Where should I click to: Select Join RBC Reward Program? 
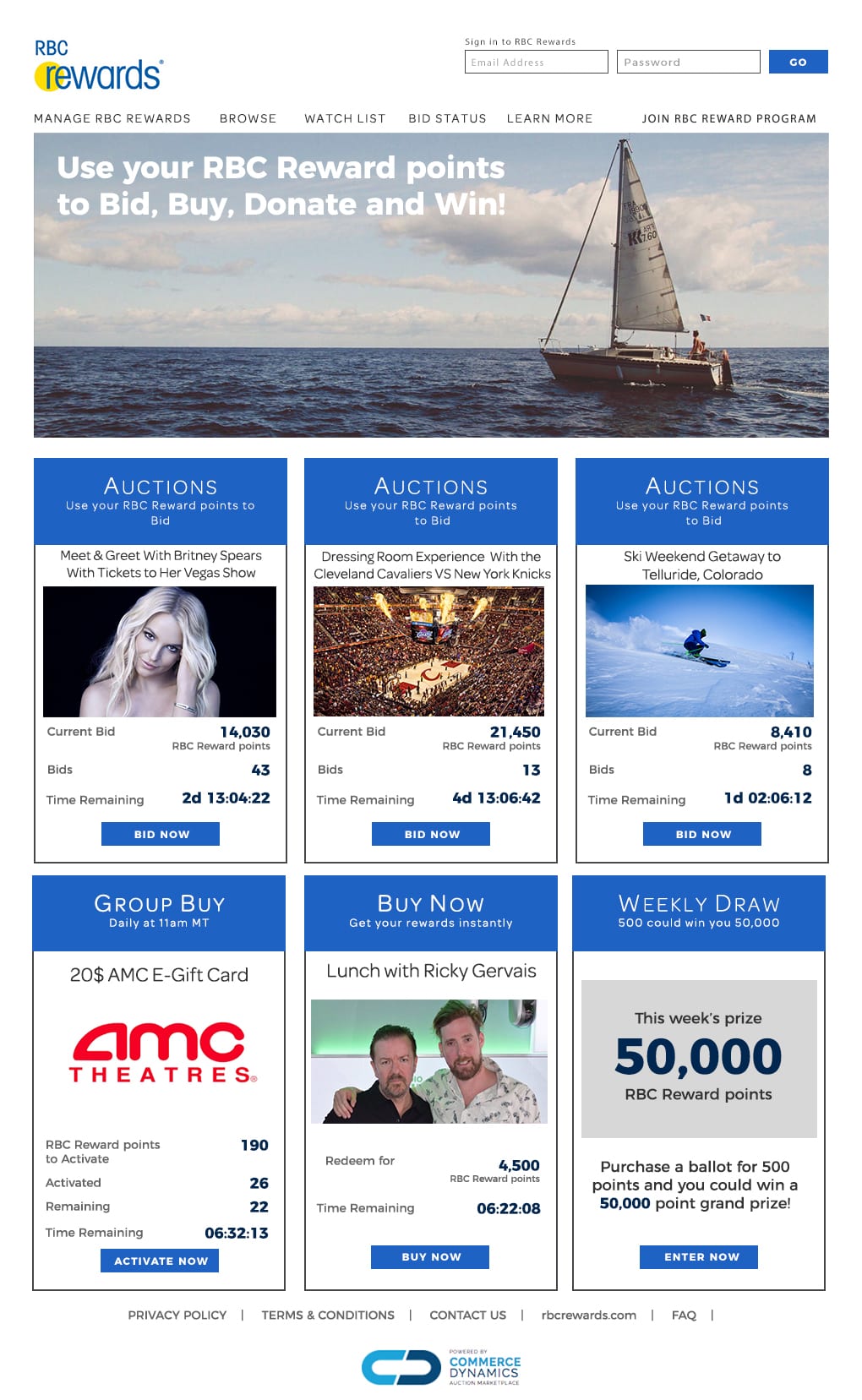[x=728, y=118]
